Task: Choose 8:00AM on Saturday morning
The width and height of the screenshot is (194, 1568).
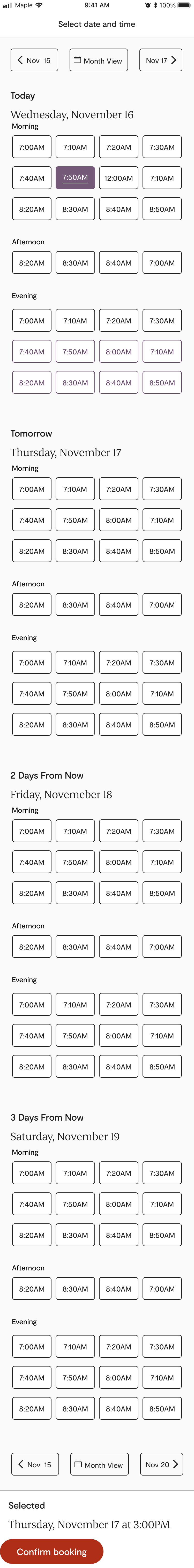Action: [118, 1204]
